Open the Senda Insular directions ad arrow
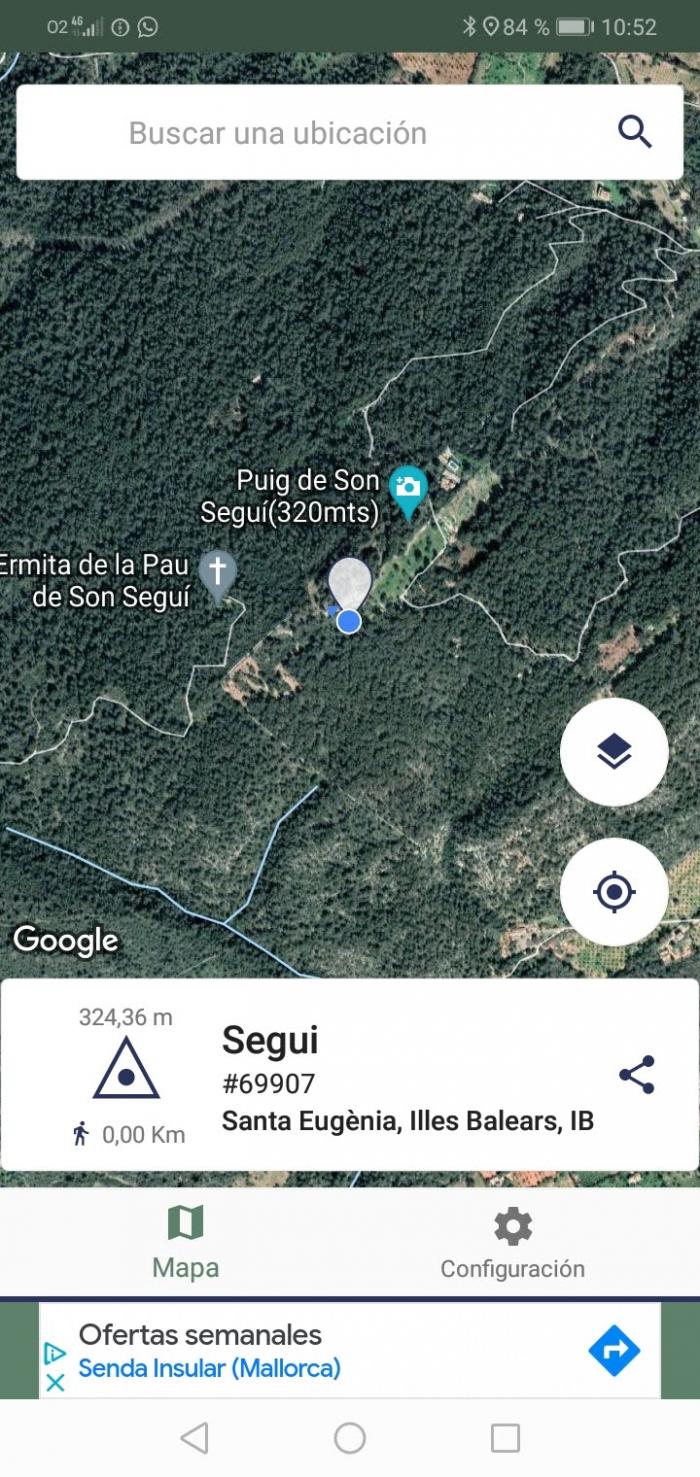This screenshot has height=1477, width=700. point(614,1351)
